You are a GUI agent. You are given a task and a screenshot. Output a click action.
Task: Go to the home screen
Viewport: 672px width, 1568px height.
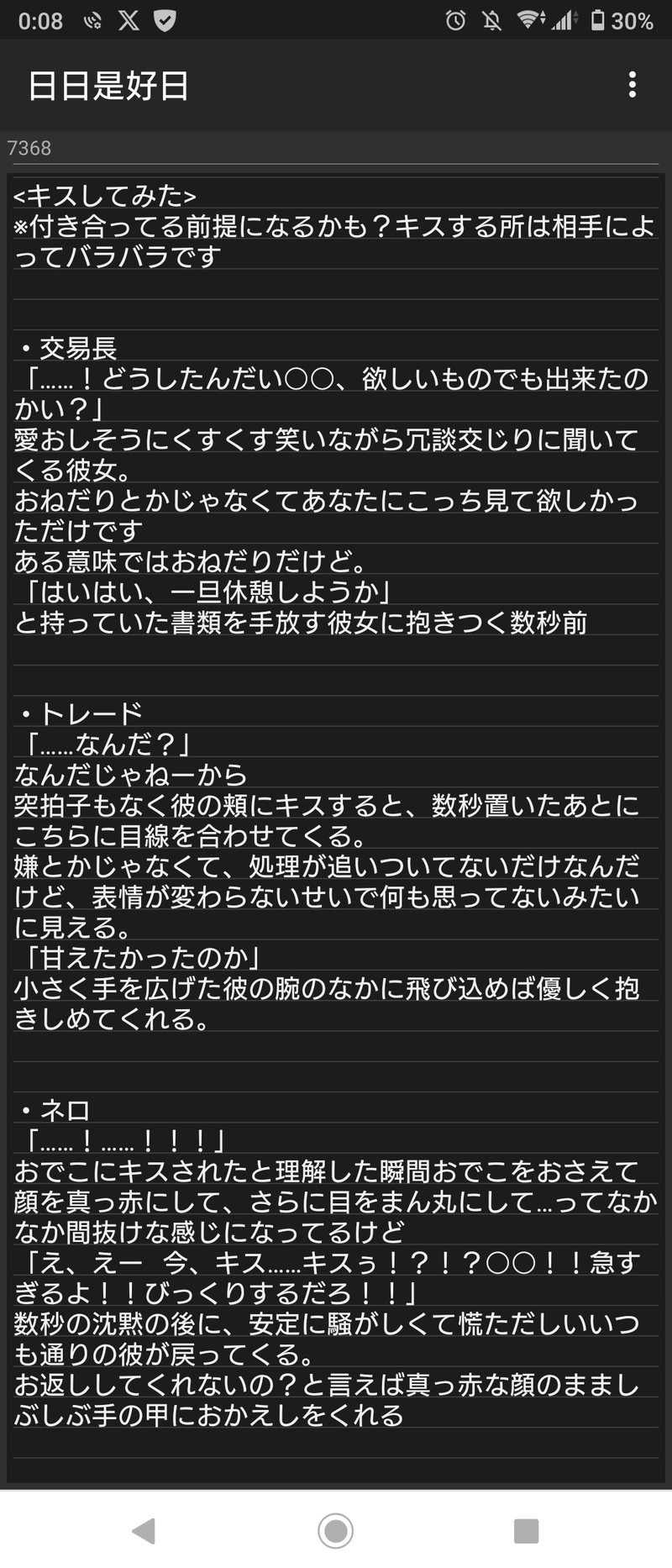click(335, 1530)
